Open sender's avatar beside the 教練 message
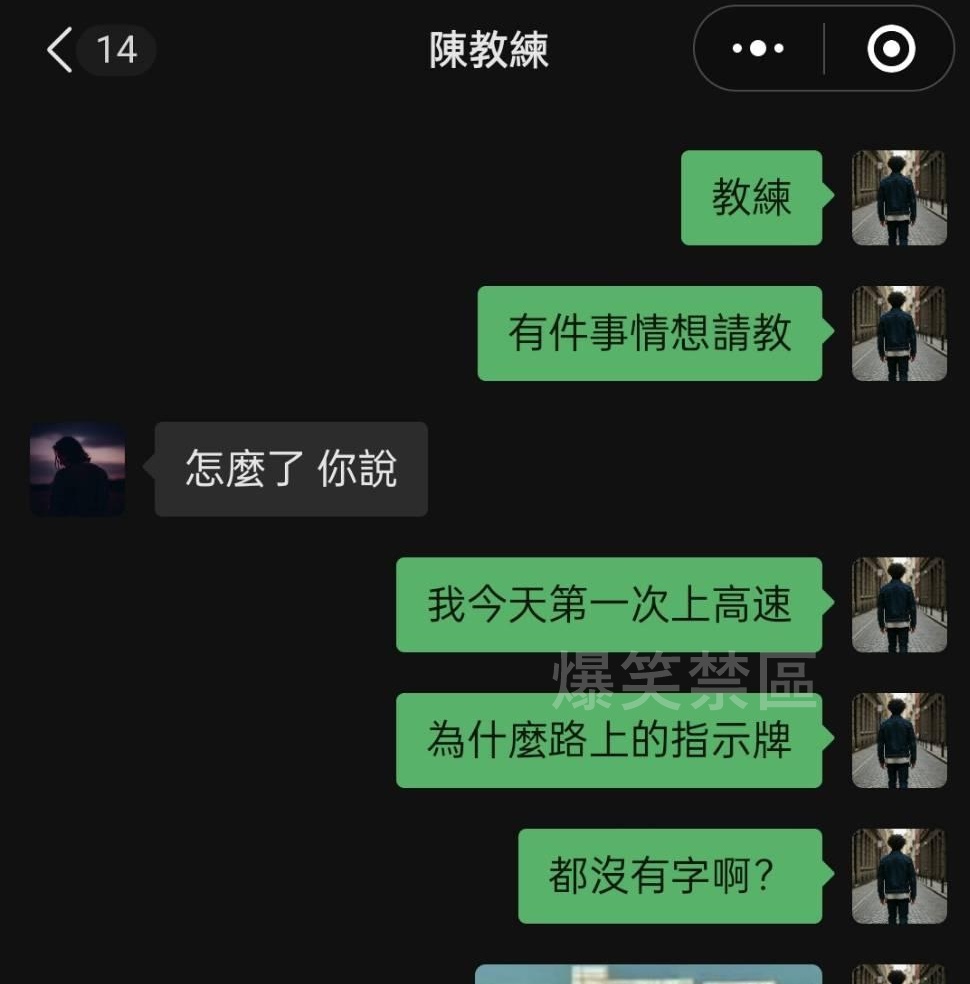This screenshot has height=984, width=970. click(898, 198)
